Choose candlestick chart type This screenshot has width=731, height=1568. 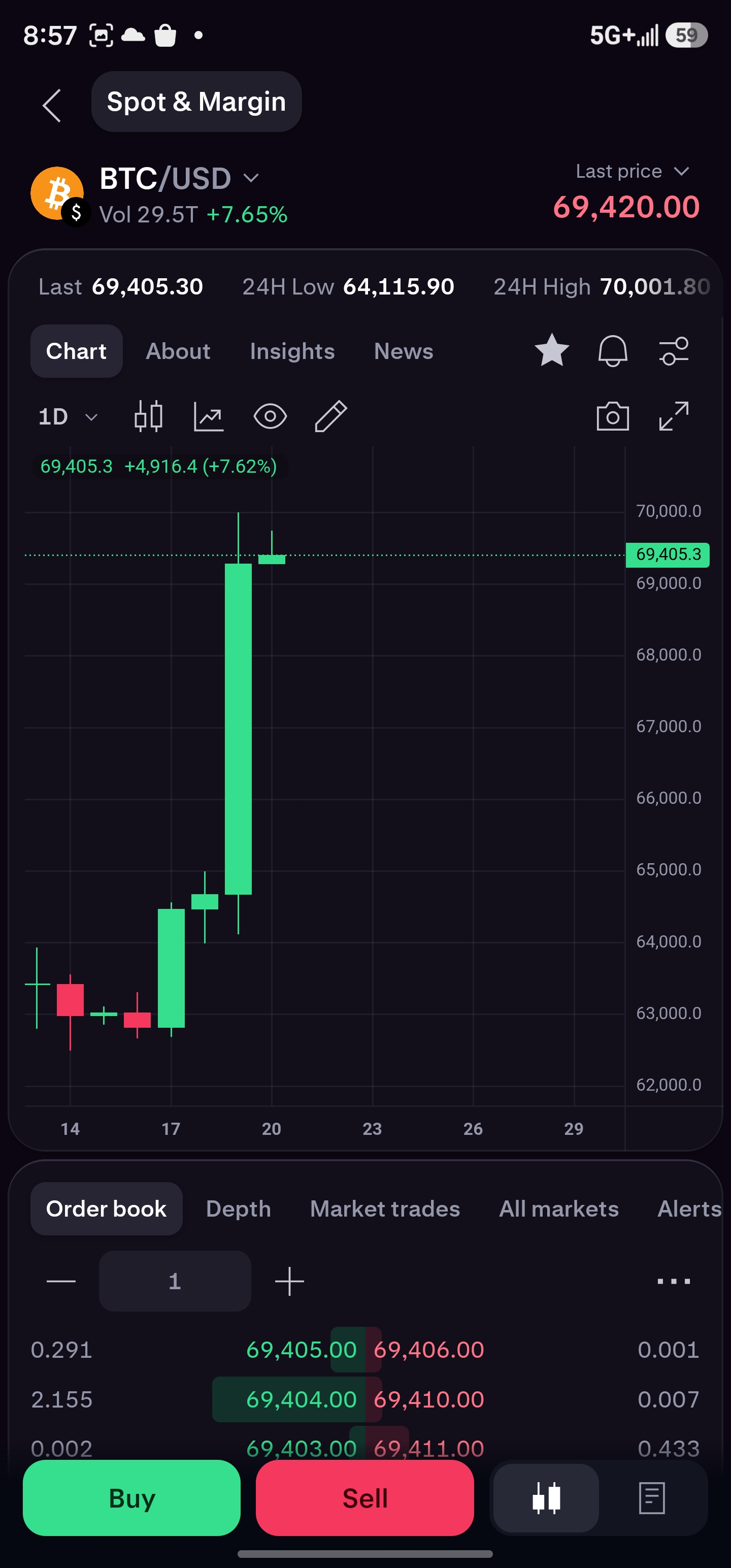[148, 416]
